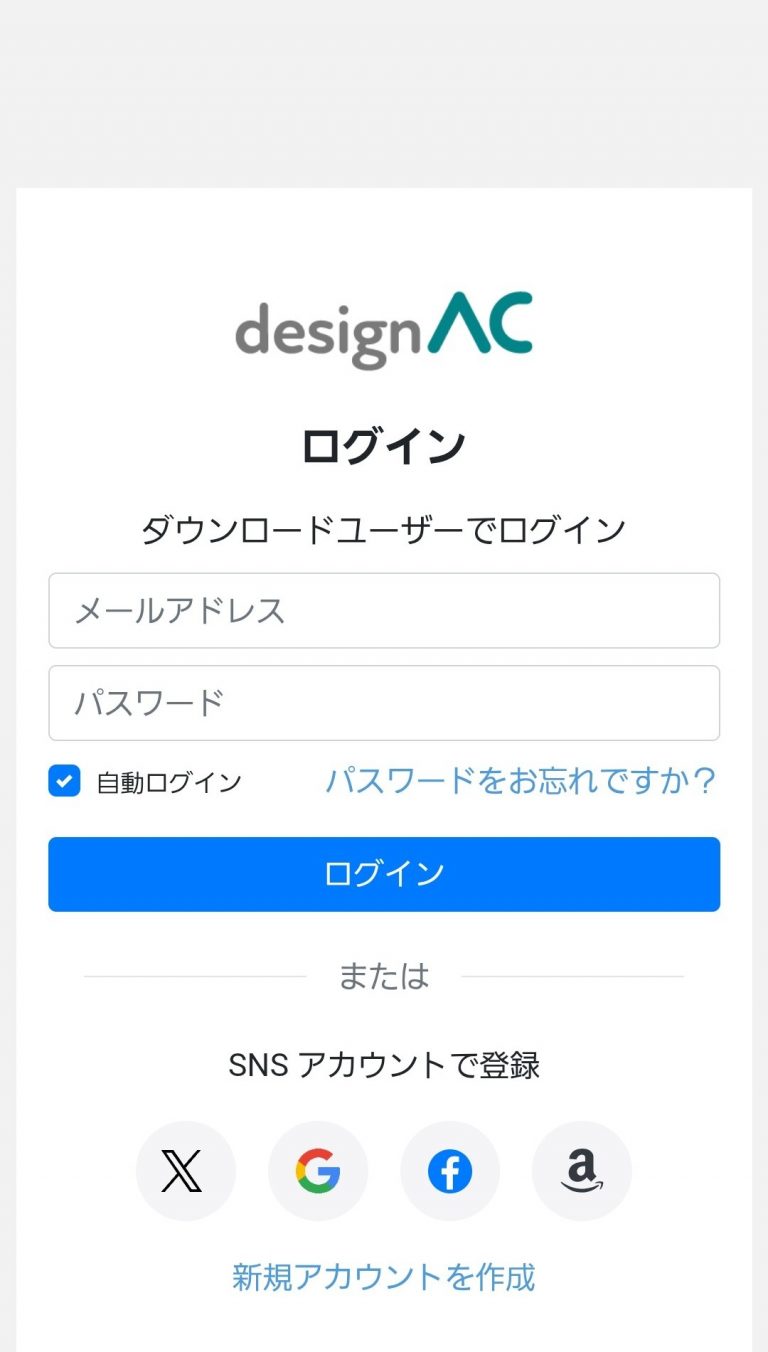Tap the メールアドレス email field
This screenshot has height=1352, width=768.
tap(384, 610)
